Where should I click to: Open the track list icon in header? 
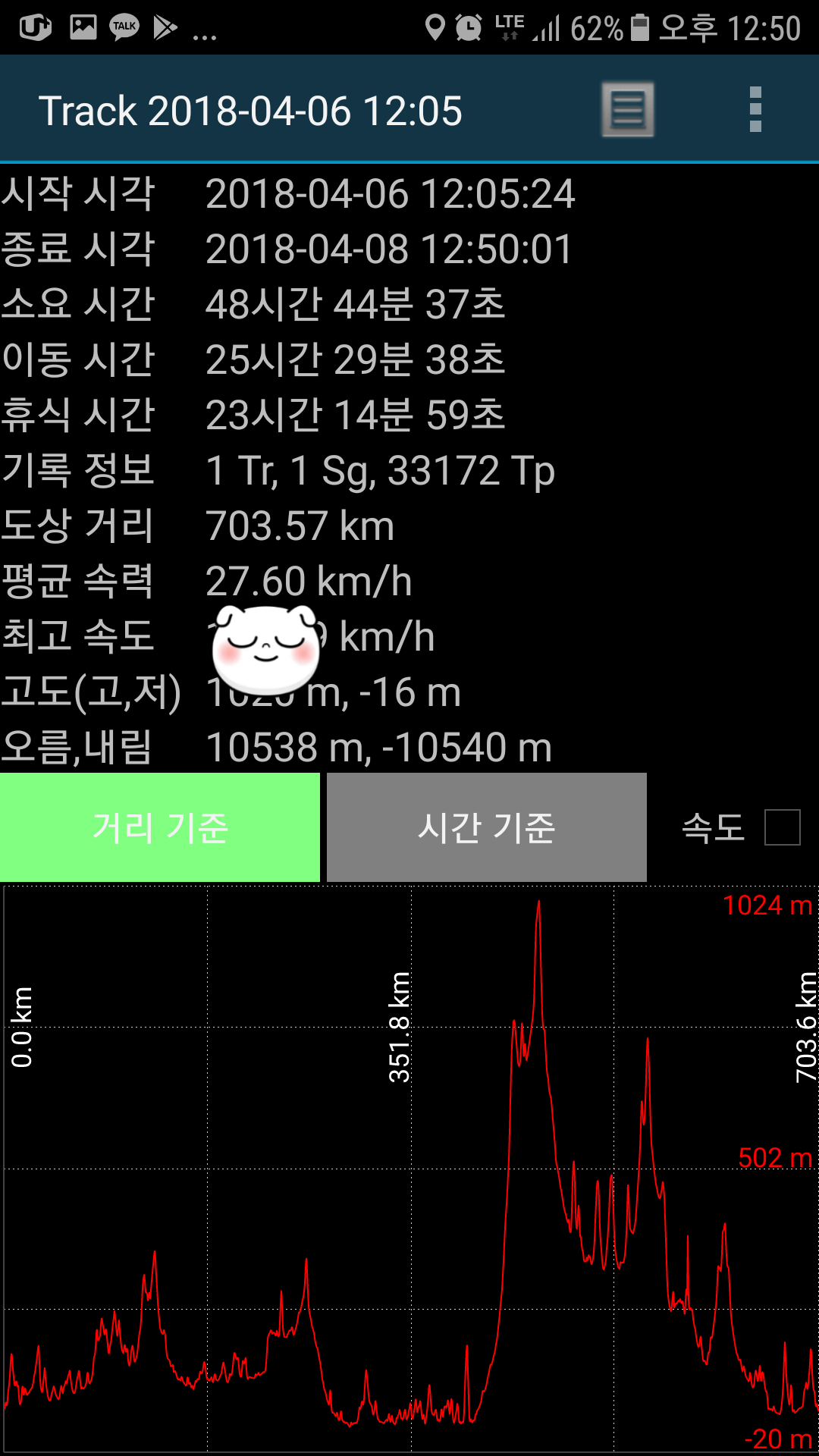[628, 110]
